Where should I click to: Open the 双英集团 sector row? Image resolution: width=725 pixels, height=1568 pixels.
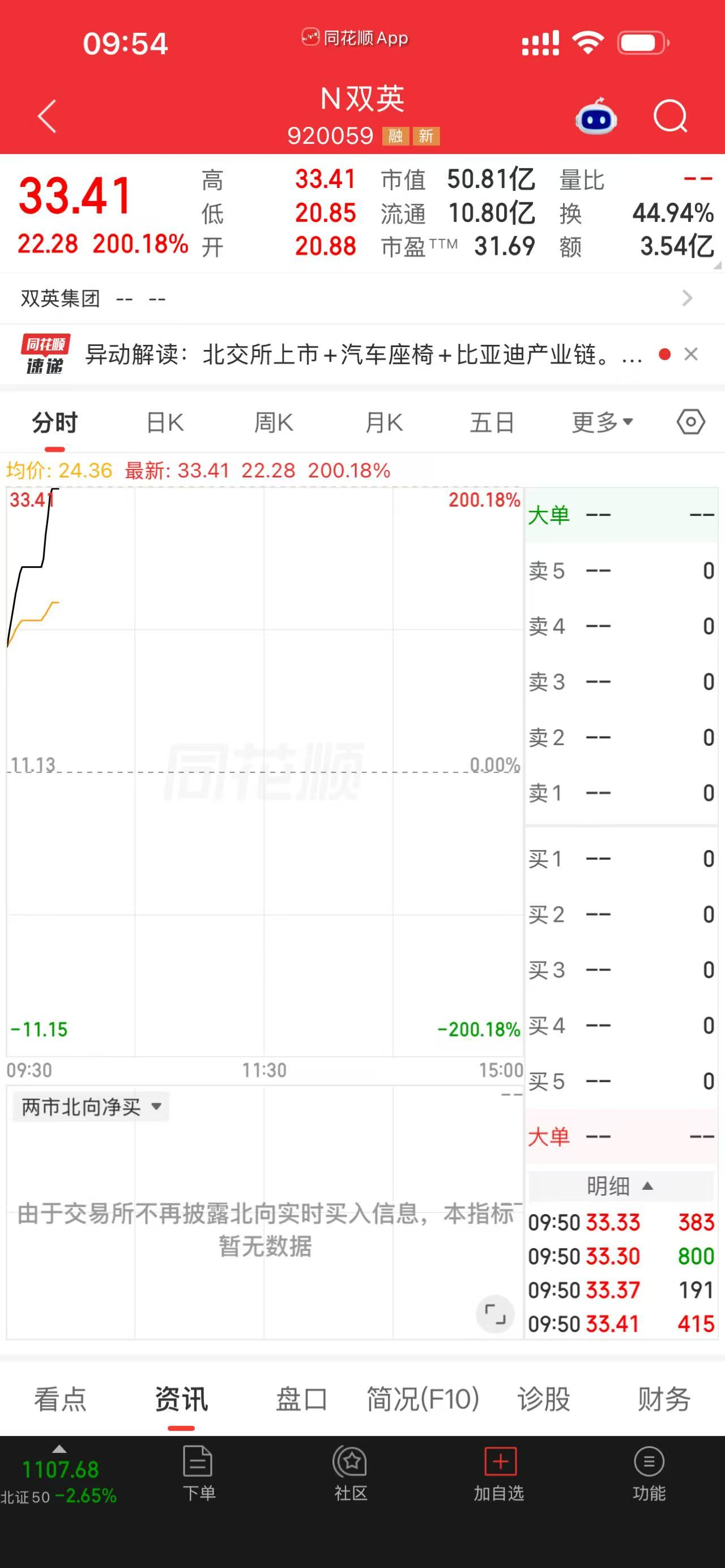point(362,298)
